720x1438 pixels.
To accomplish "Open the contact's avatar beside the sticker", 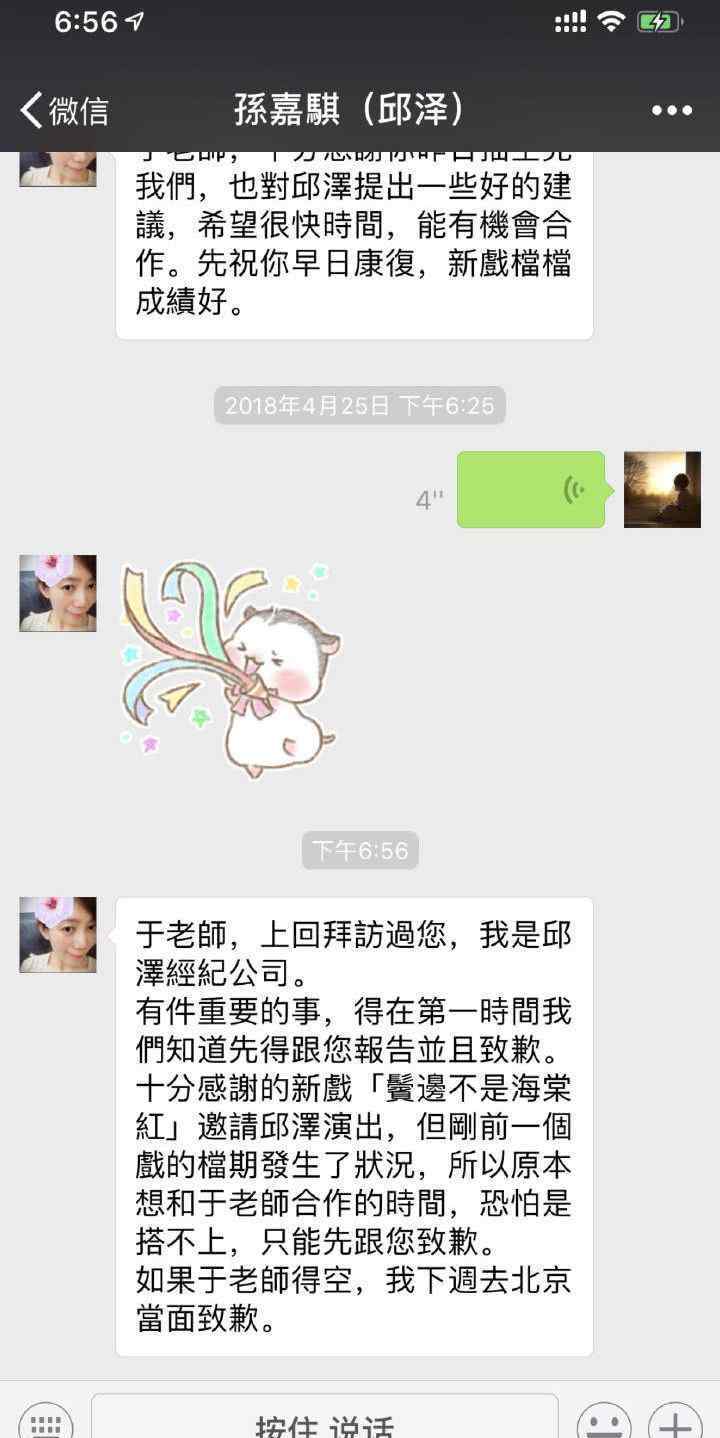I will point(58,593).
